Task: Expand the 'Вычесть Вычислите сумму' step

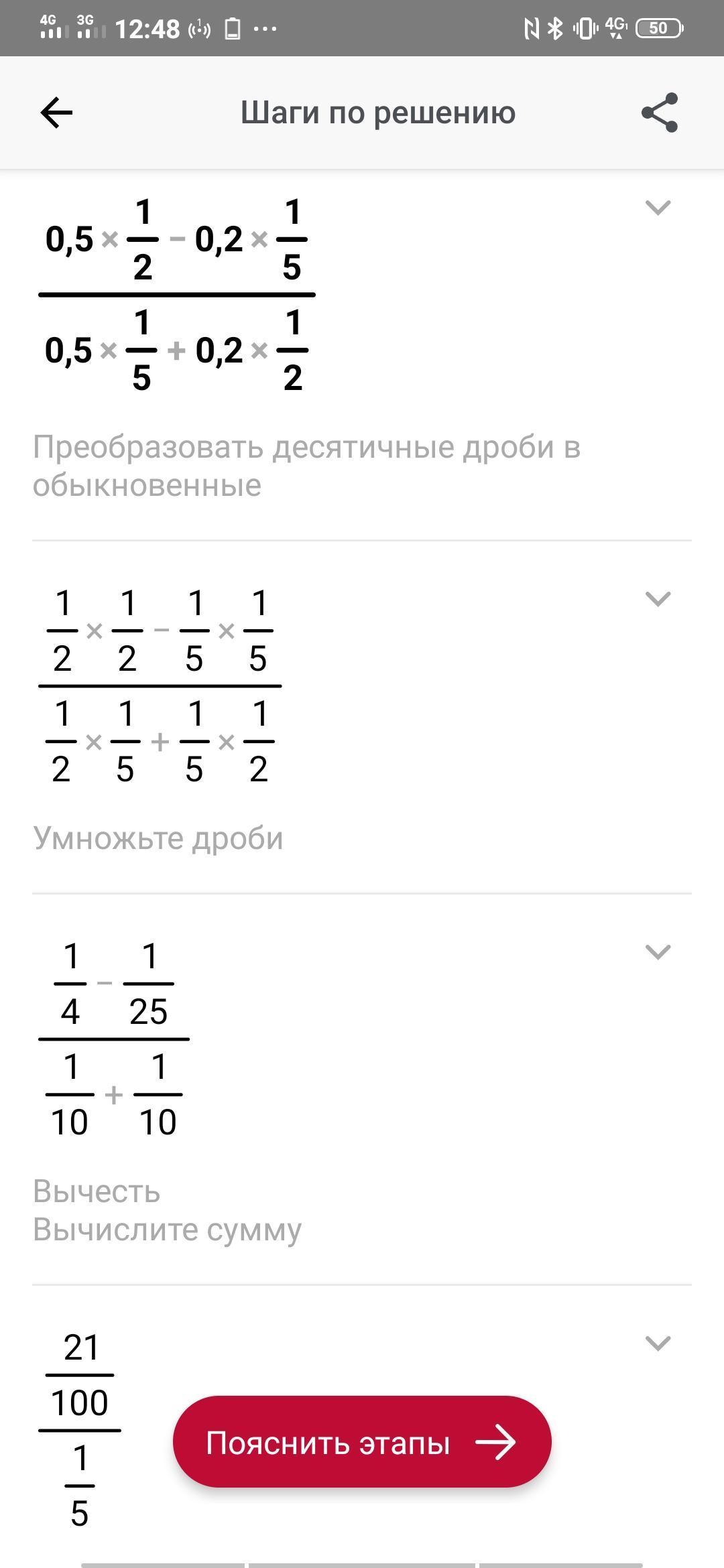Action: [658, 952]
